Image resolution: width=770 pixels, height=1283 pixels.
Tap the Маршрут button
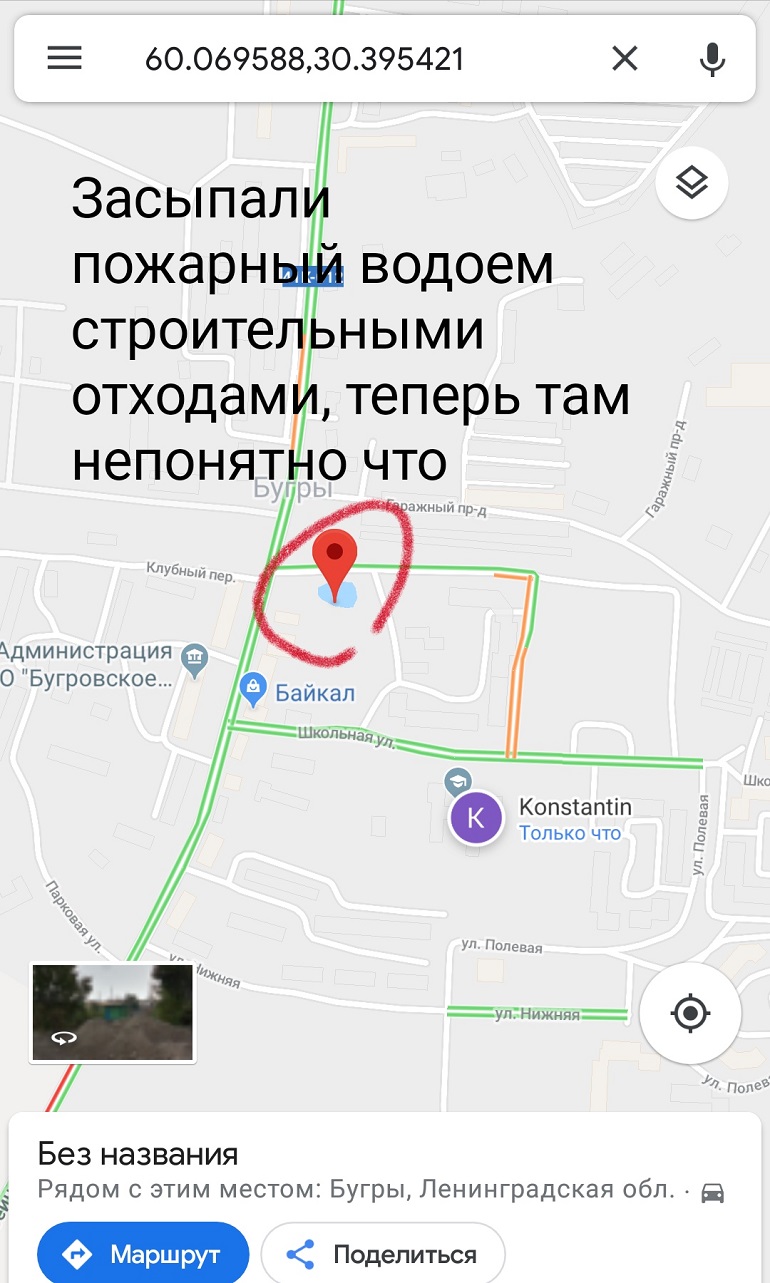point(143,1254)
